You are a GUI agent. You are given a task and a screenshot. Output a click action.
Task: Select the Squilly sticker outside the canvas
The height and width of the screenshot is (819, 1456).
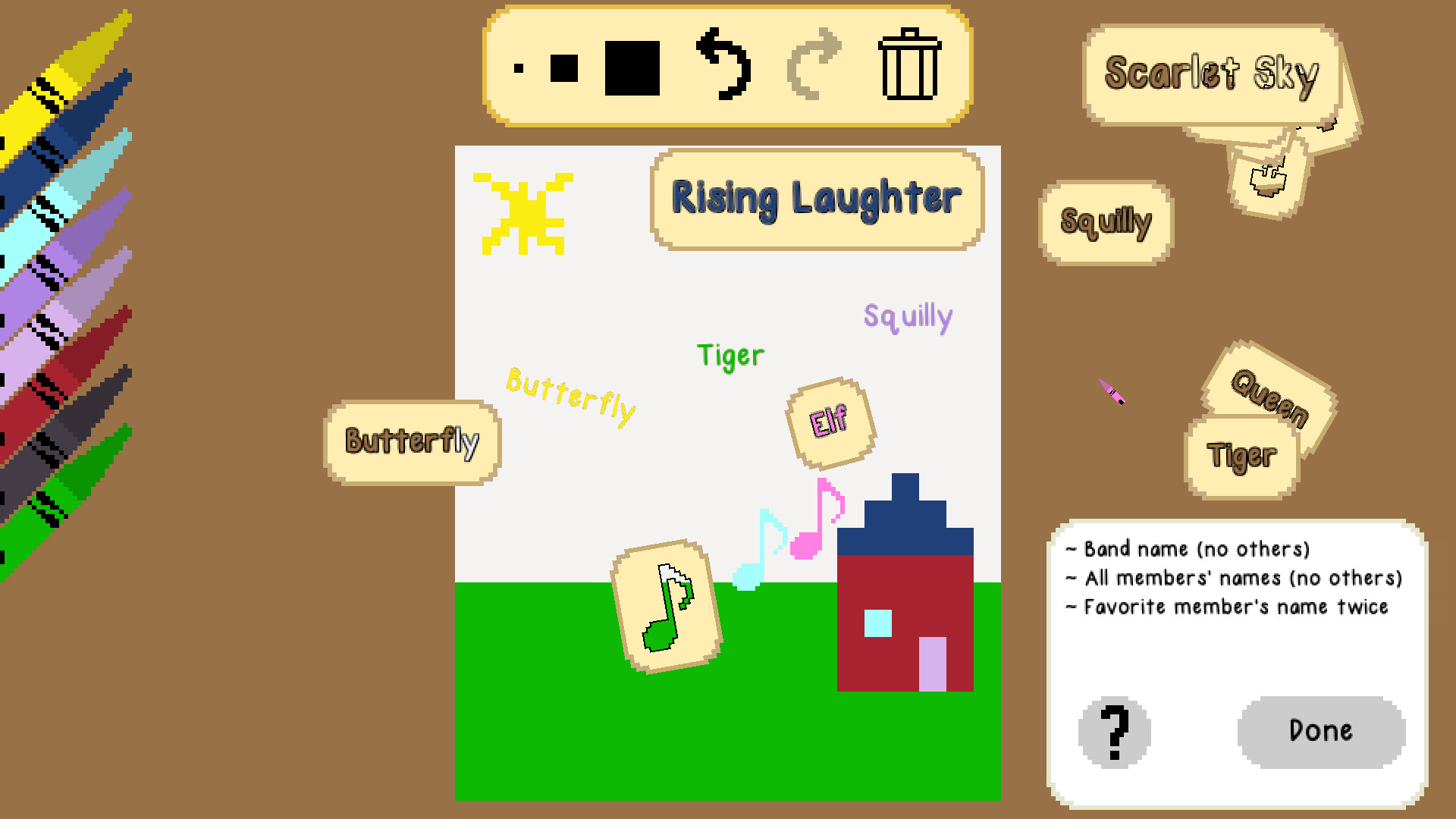1106,223
